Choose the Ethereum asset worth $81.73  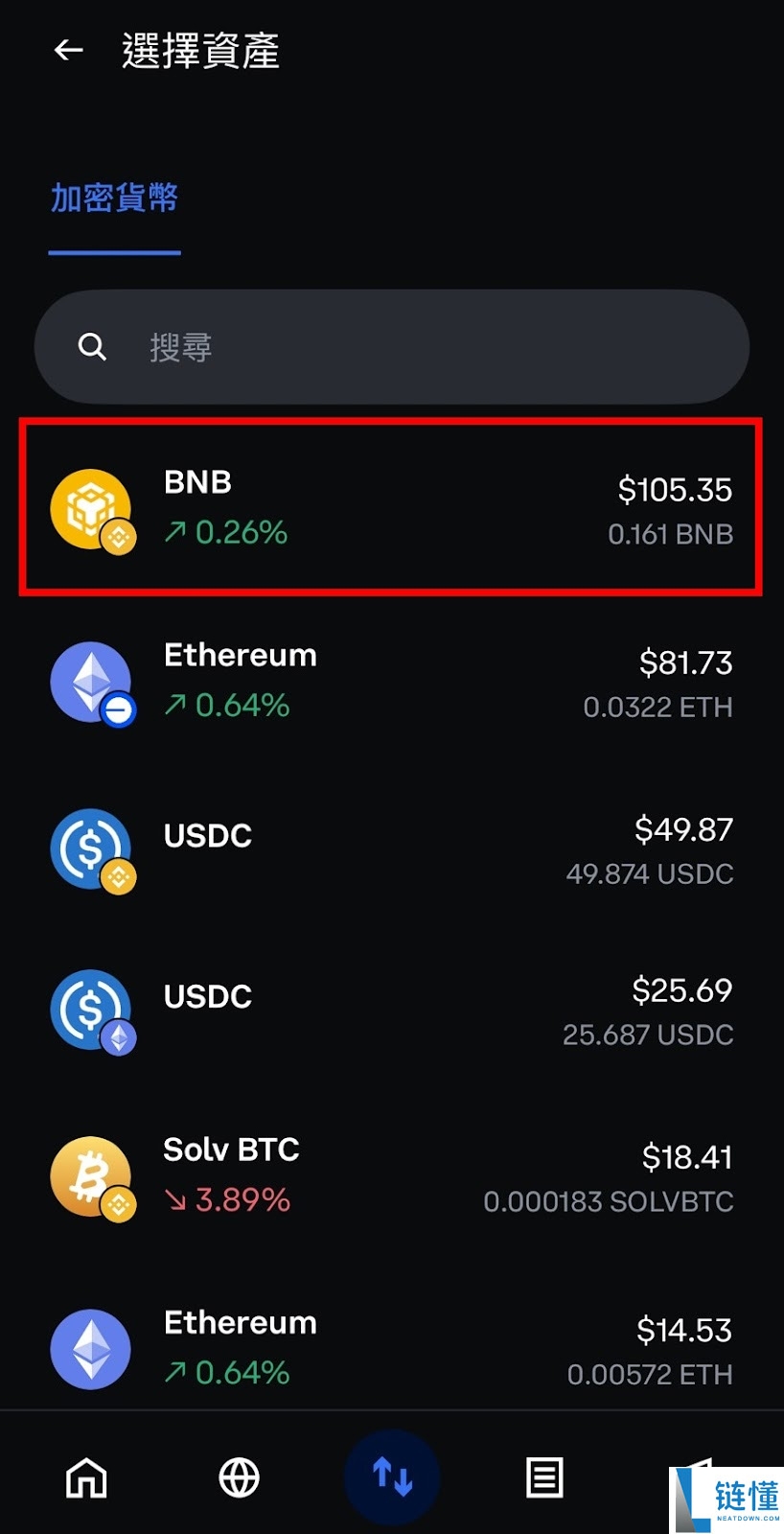coord(392,681)
